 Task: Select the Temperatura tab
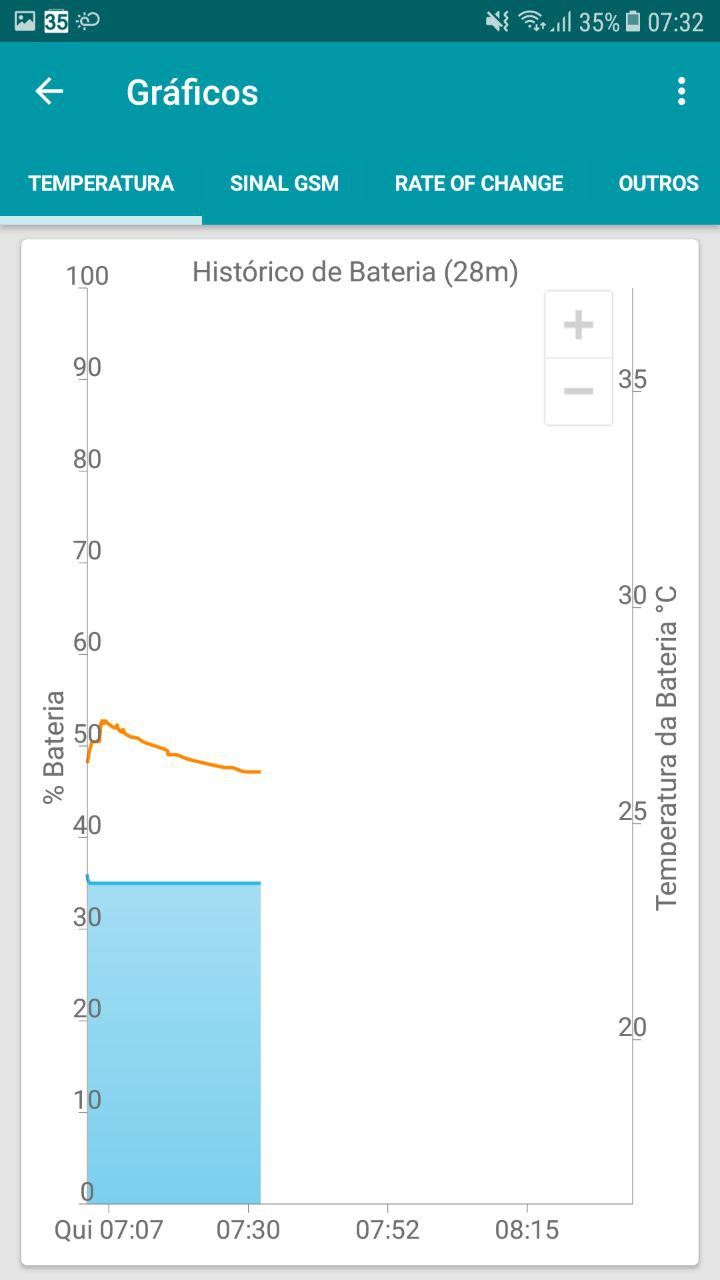click(x=101, y=184)
